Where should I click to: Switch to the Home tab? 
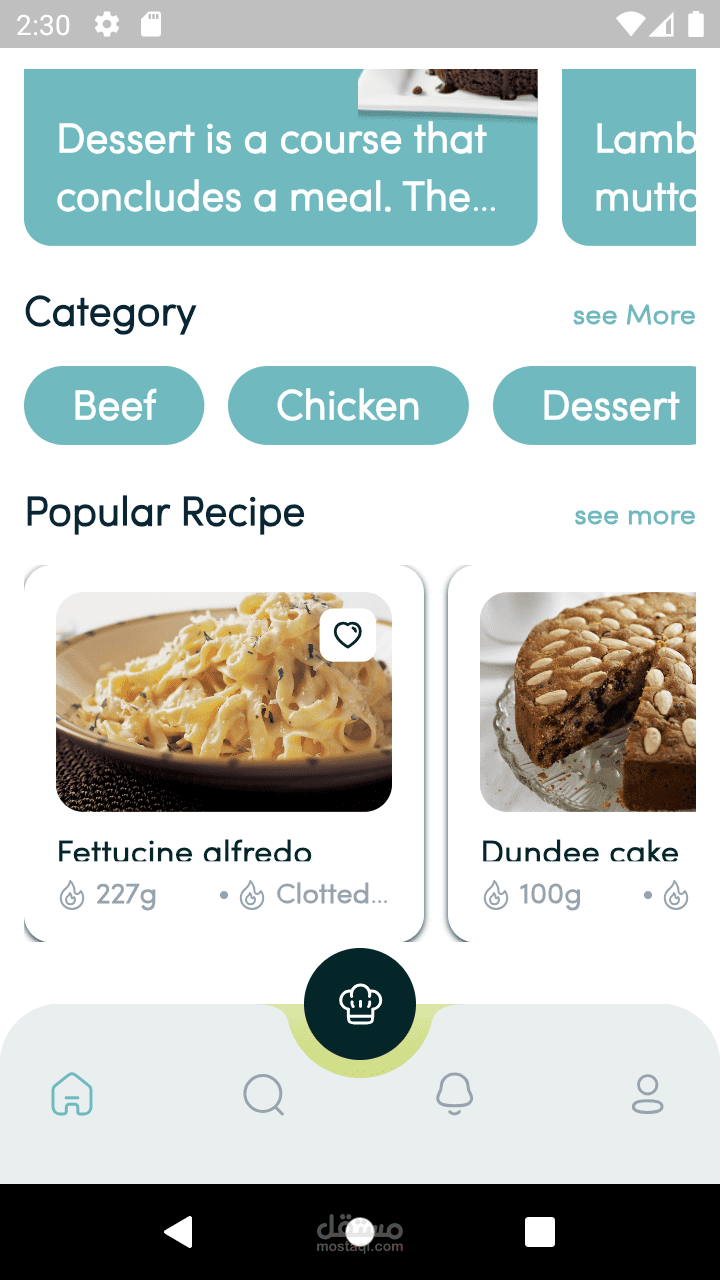[72, 1094]
